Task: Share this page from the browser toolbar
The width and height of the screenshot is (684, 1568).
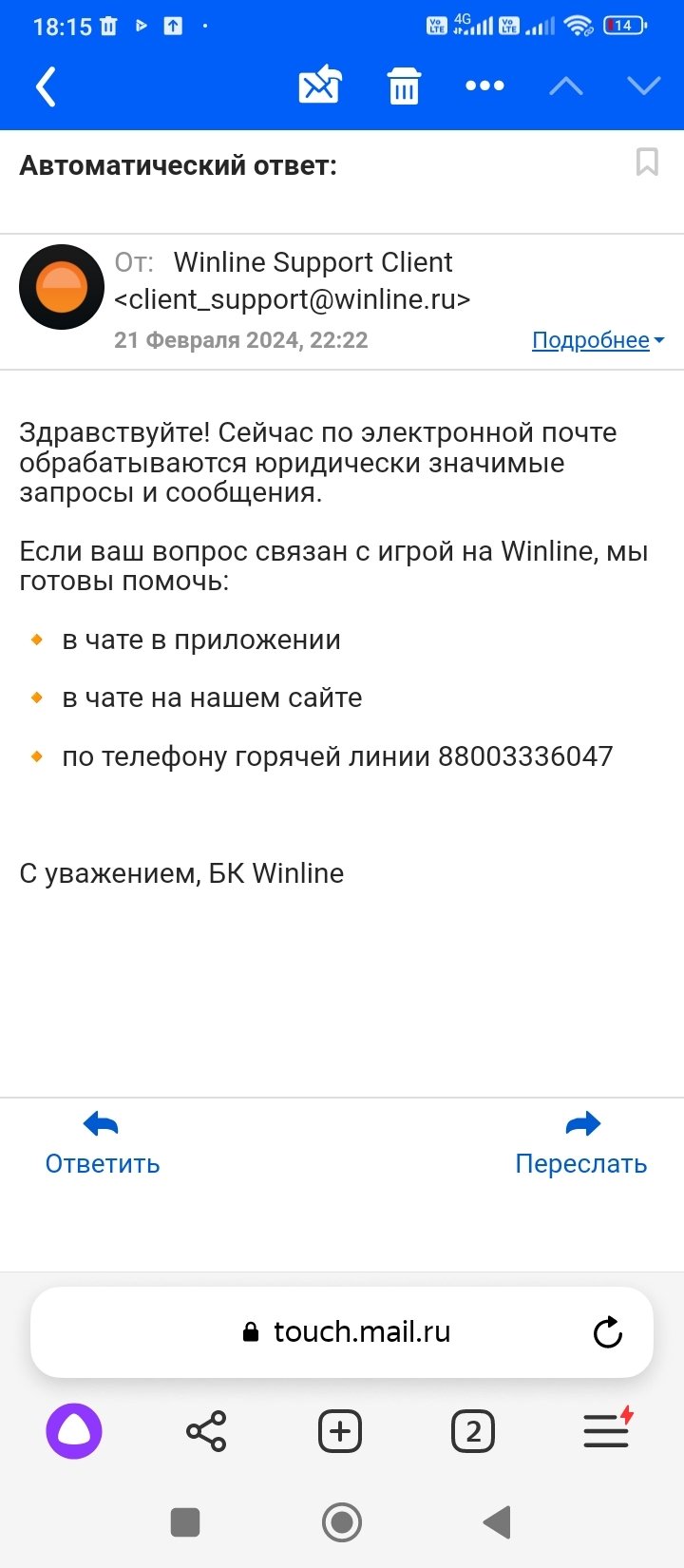Action: [x=206, y=1431]
